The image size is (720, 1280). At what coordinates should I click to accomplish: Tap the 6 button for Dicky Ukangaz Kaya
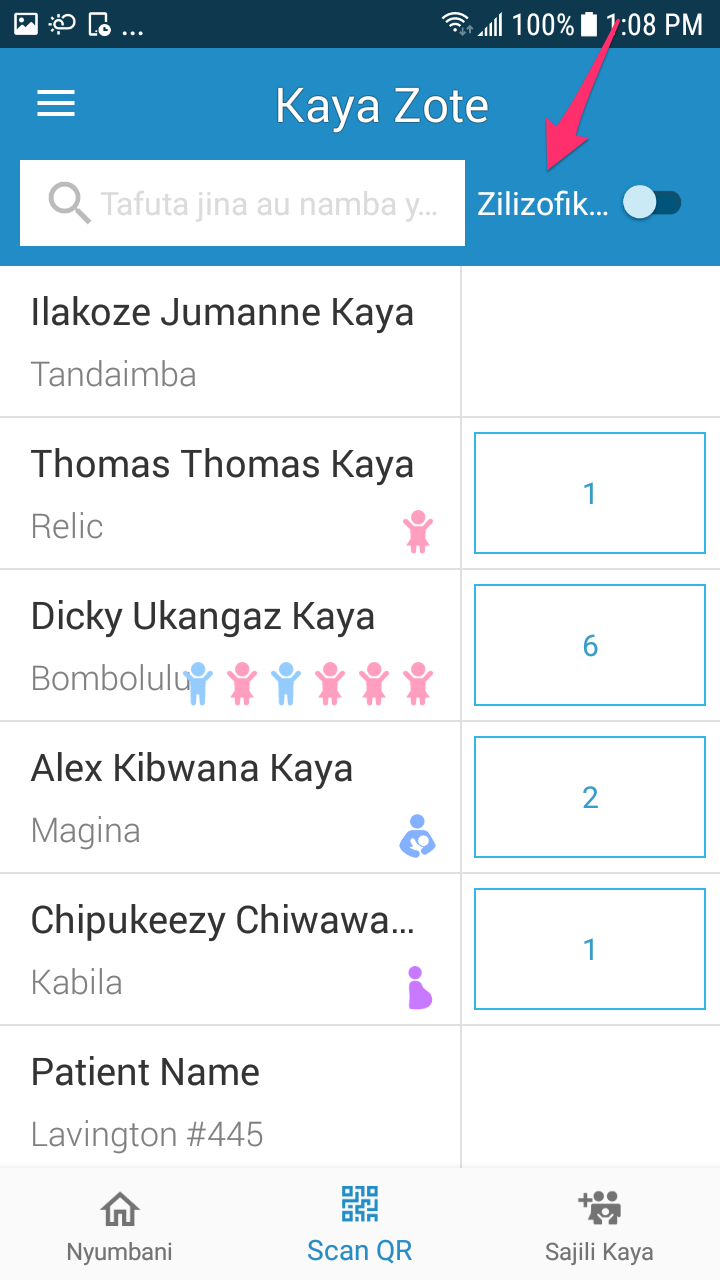pyautogui.click(x=589, y=645)
